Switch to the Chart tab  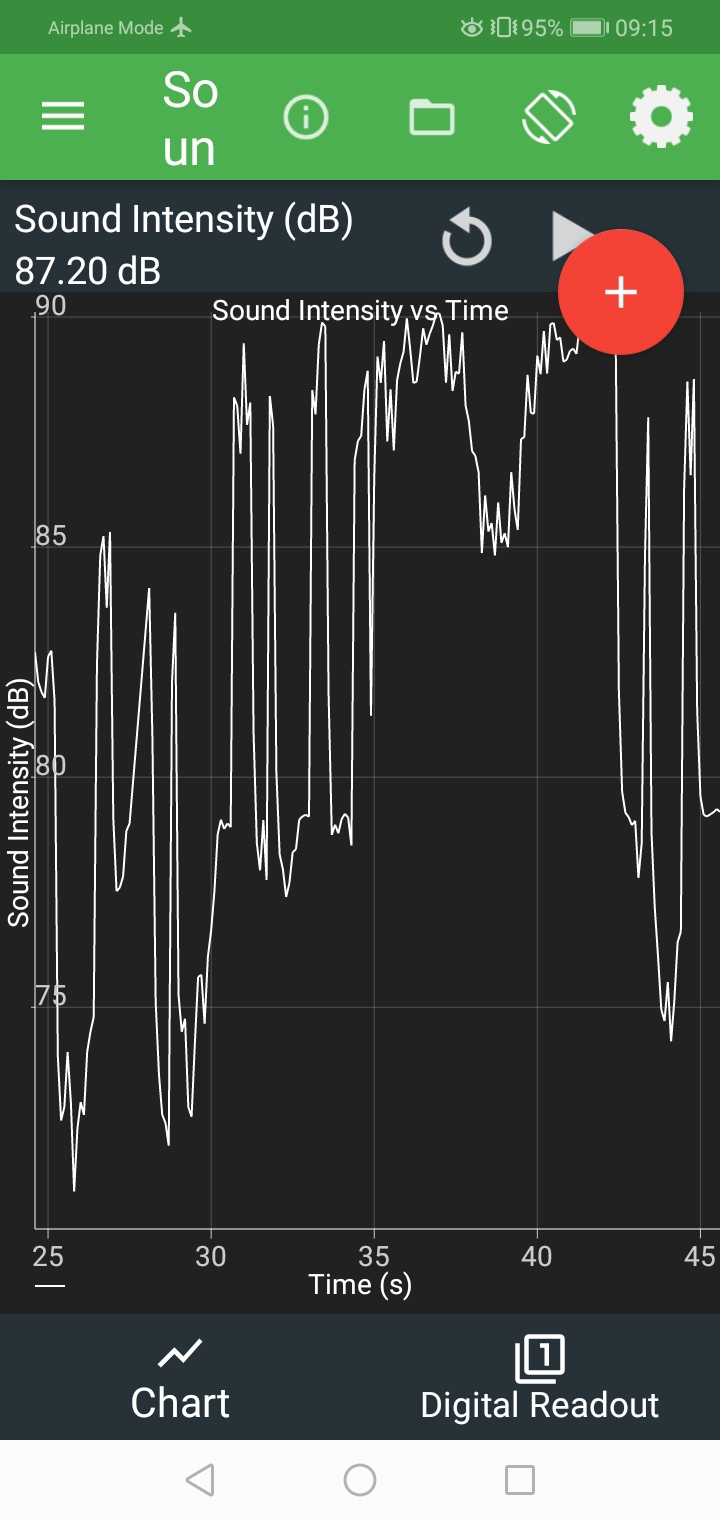[180, 1380]
